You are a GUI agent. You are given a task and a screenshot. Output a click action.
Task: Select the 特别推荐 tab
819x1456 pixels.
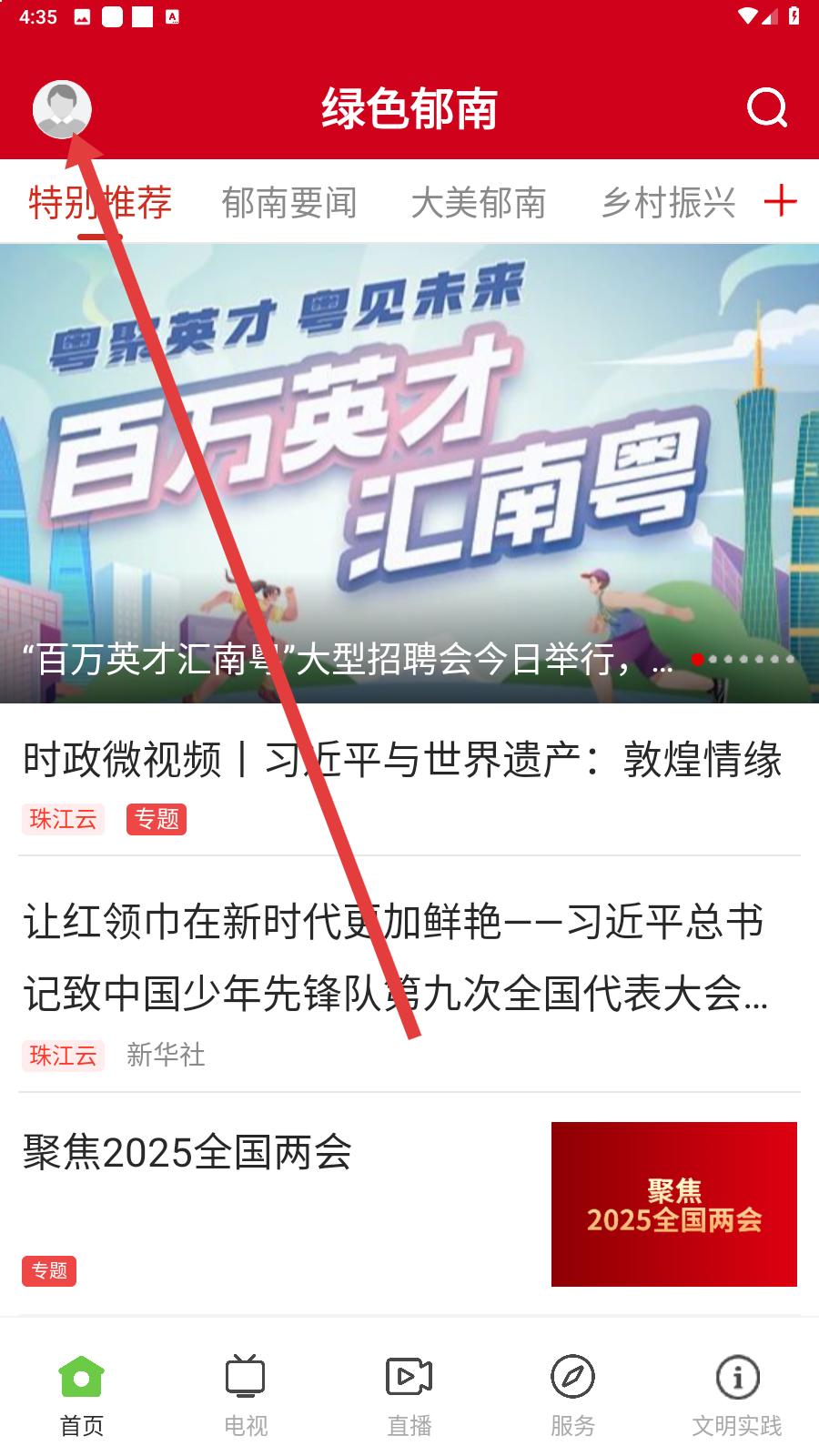point(100,202)
